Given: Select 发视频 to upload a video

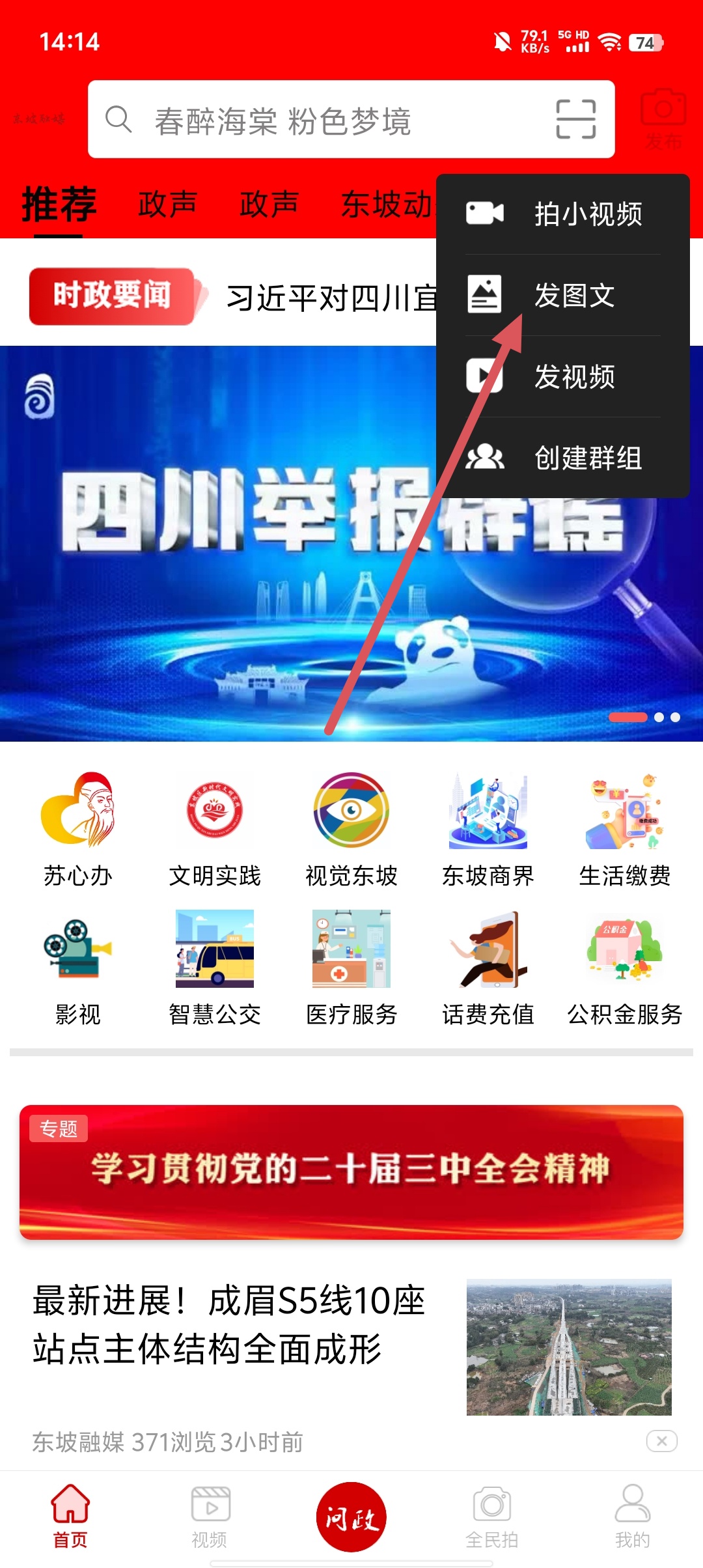Looking at the screenshot, I should click(562, 376).
